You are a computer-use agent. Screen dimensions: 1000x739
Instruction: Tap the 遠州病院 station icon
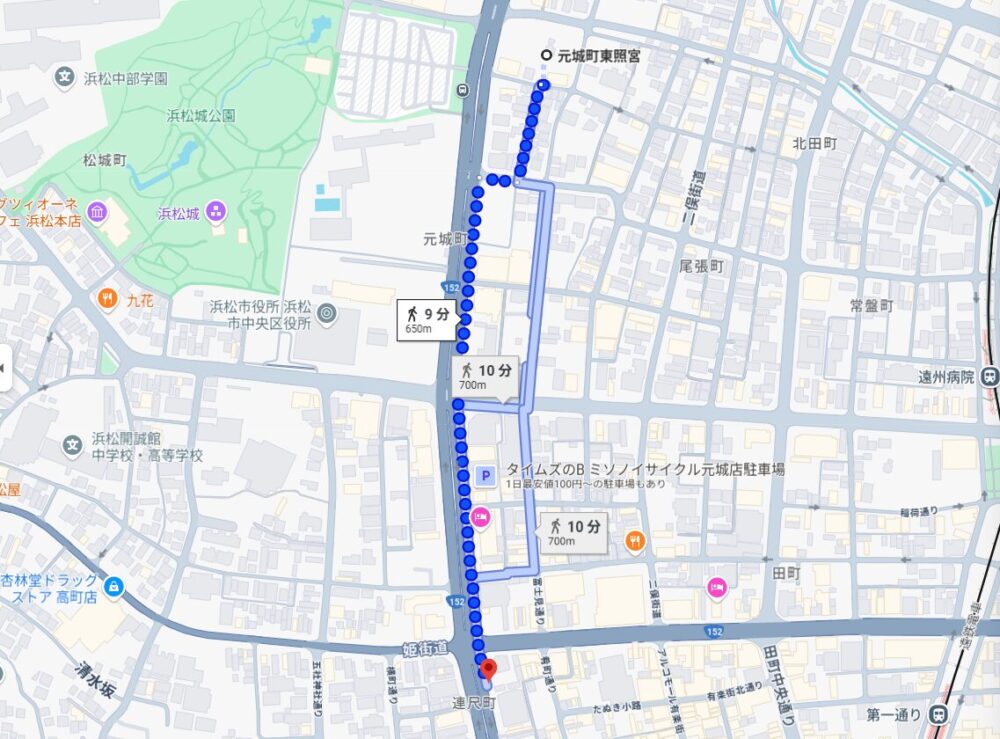(989, 377)
